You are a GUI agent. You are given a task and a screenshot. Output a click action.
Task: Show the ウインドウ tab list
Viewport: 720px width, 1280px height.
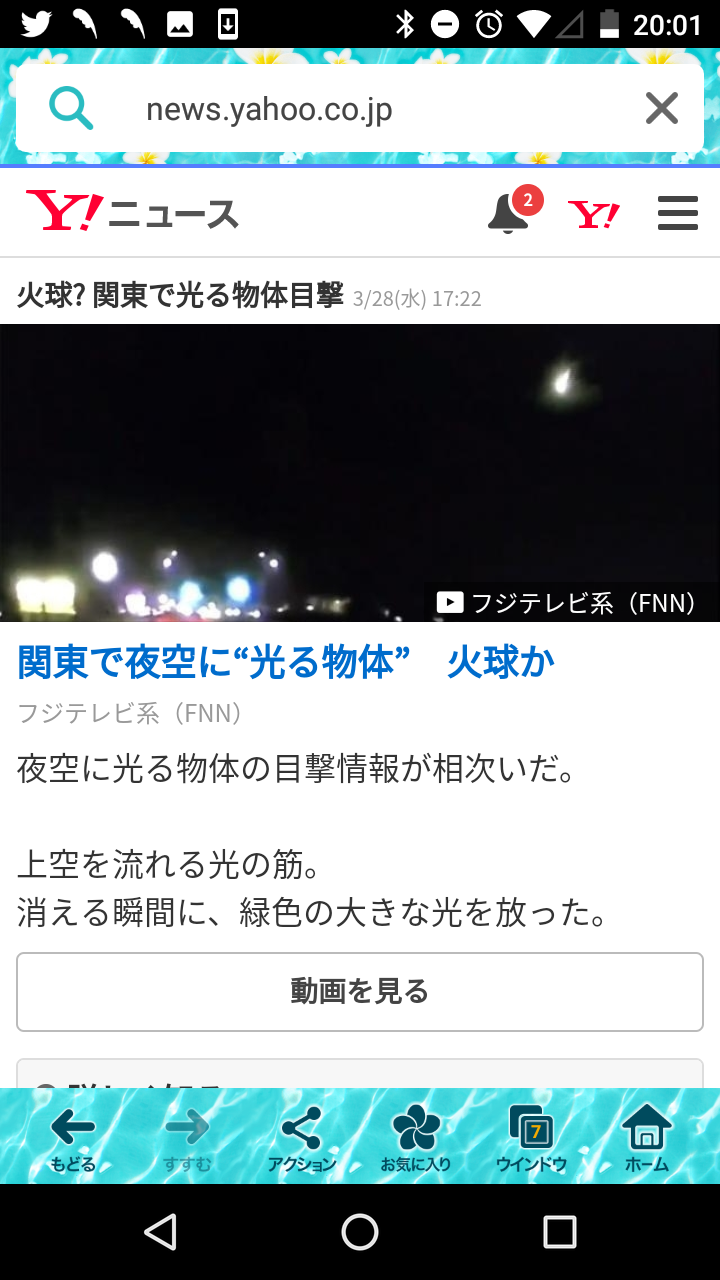(531, 1138)
